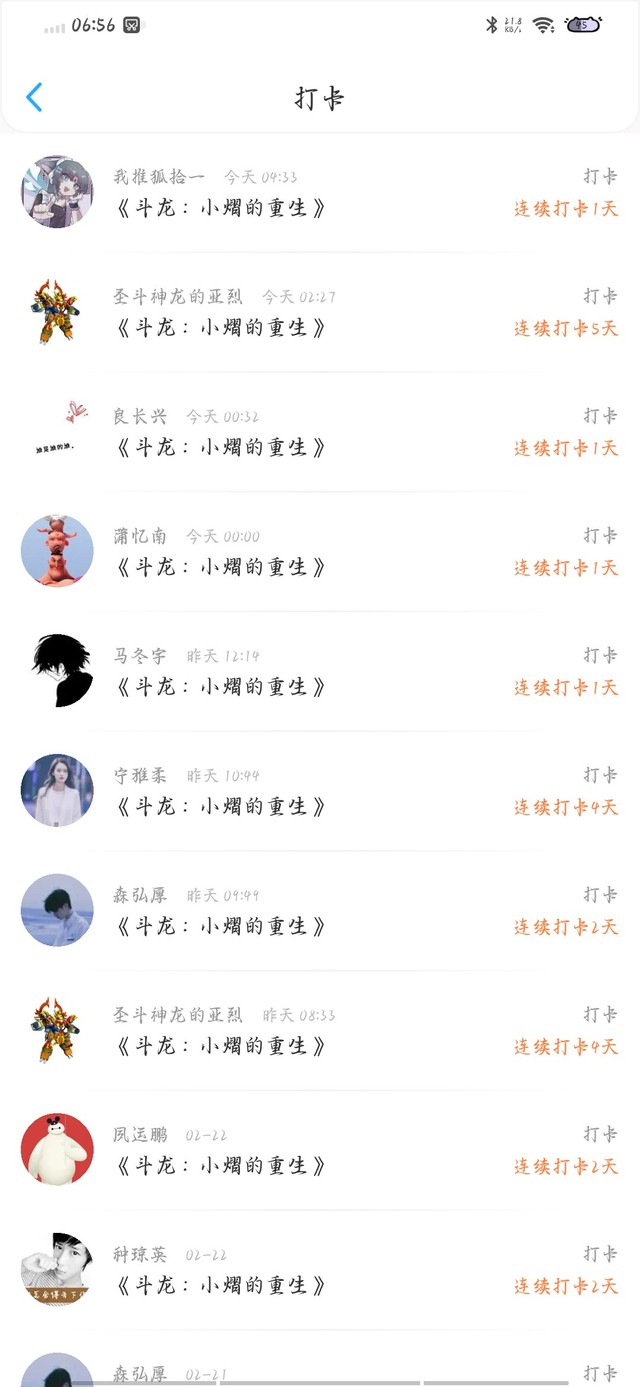Open 圣斗神龙的亚烈's check-in from 今天 02:27
The height and width of the screenshot is (1387, 640).
click(320, 312)
